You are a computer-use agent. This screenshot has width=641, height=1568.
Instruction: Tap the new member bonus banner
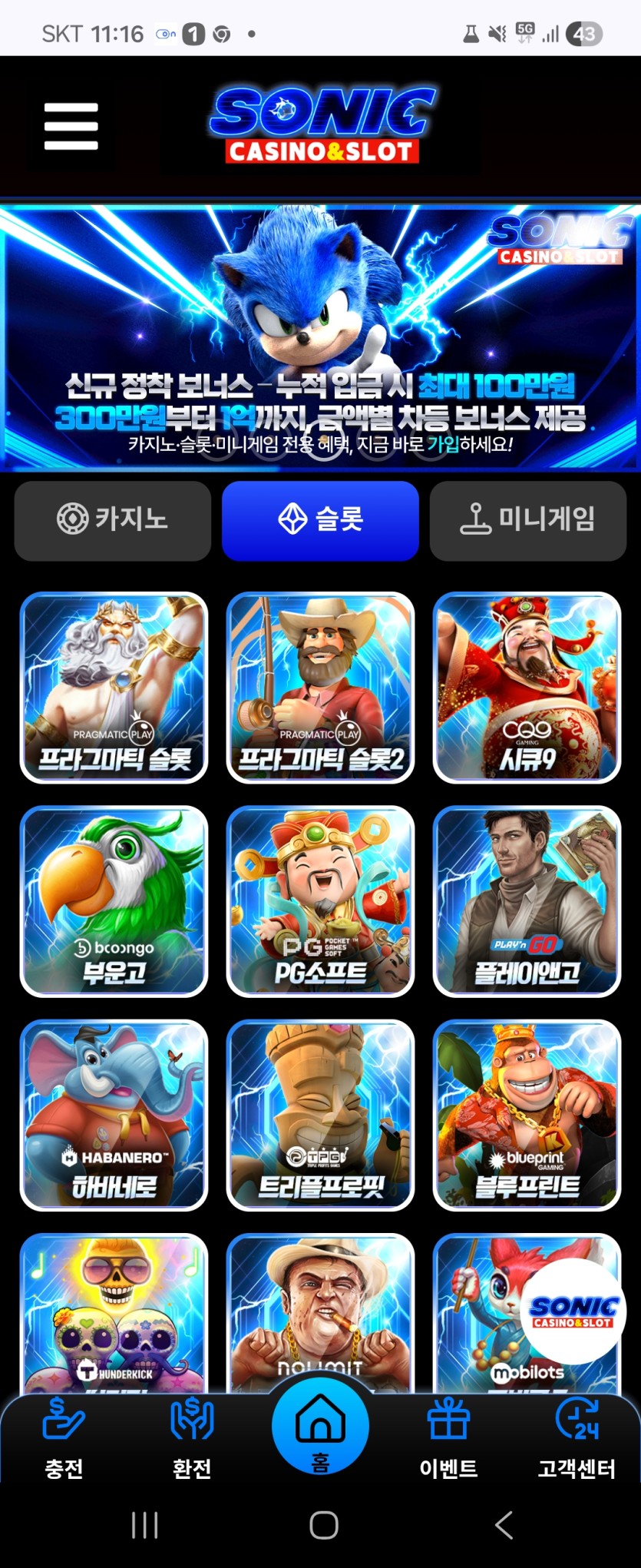tap(320, 338)
